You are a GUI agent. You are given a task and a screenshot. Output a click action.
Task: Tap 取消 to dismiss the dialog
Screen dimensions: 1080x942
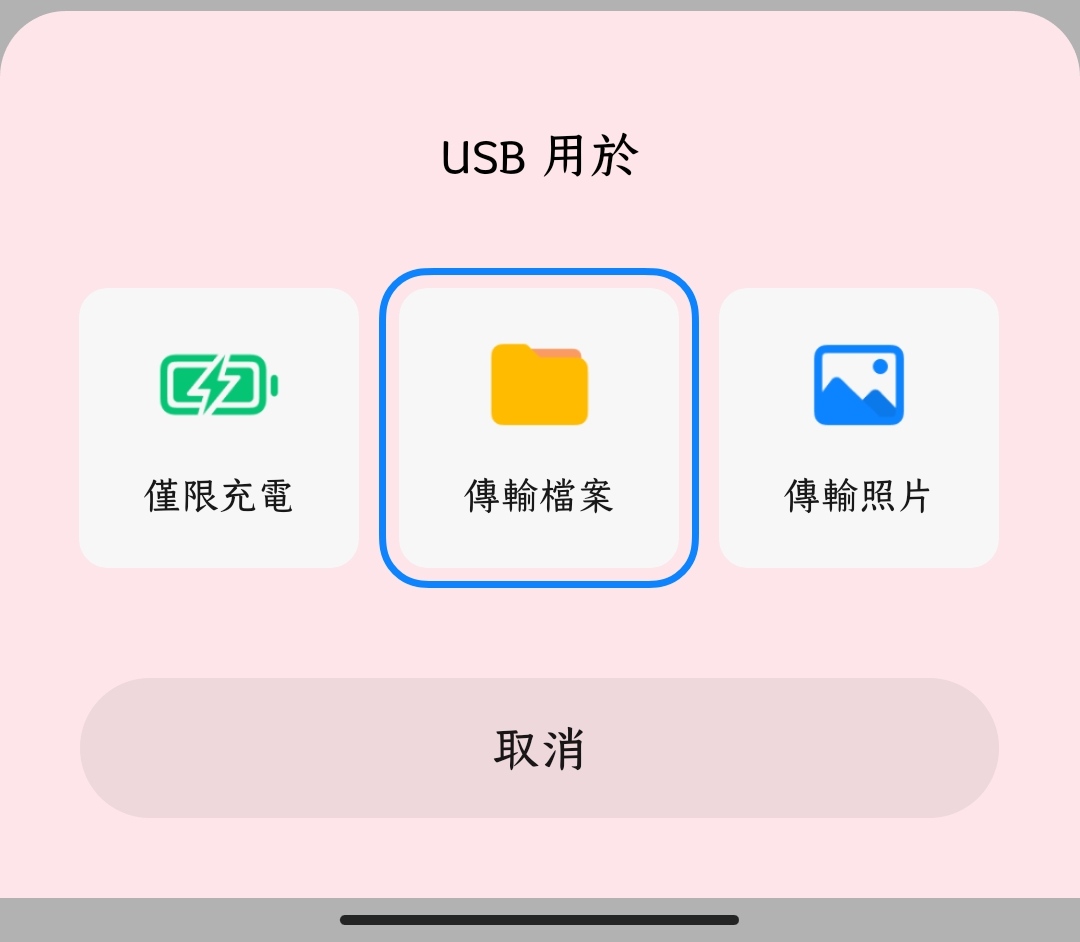pos(539,748)
